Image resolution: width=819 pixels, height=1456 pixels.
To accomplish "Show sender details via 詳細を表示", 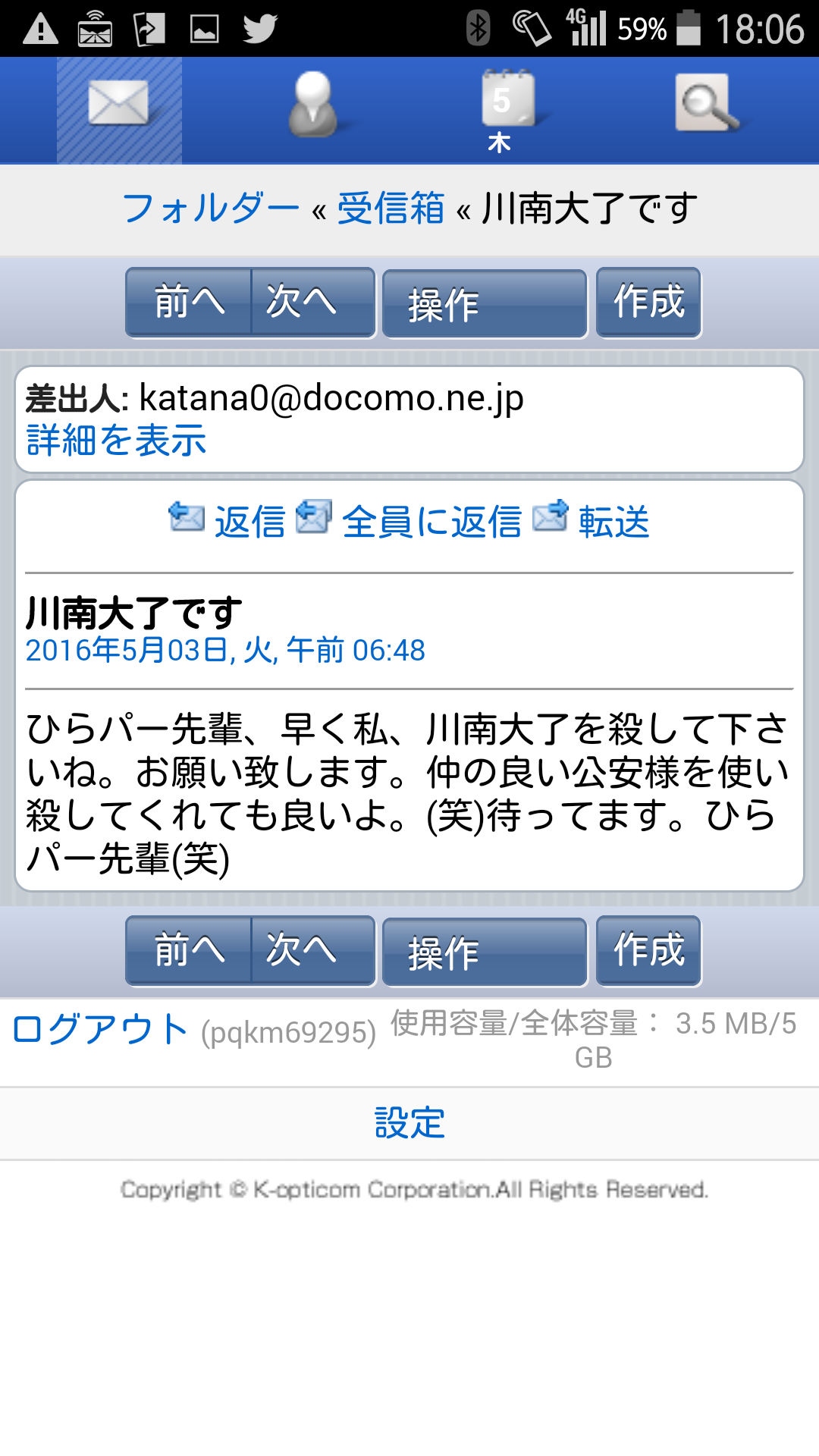I will point(116,441).
